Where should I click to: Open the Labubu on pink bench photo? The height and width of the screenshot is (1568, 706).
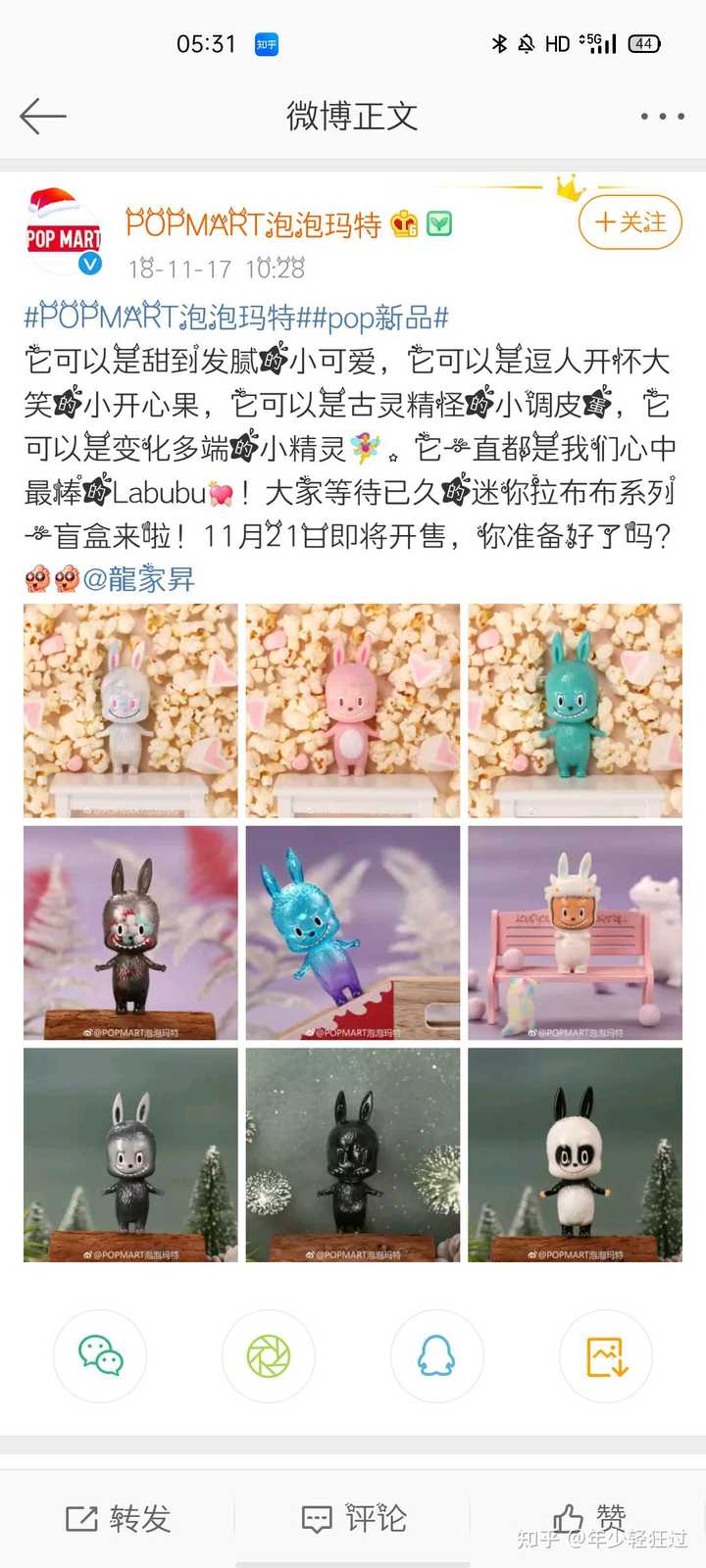[575, 933]
